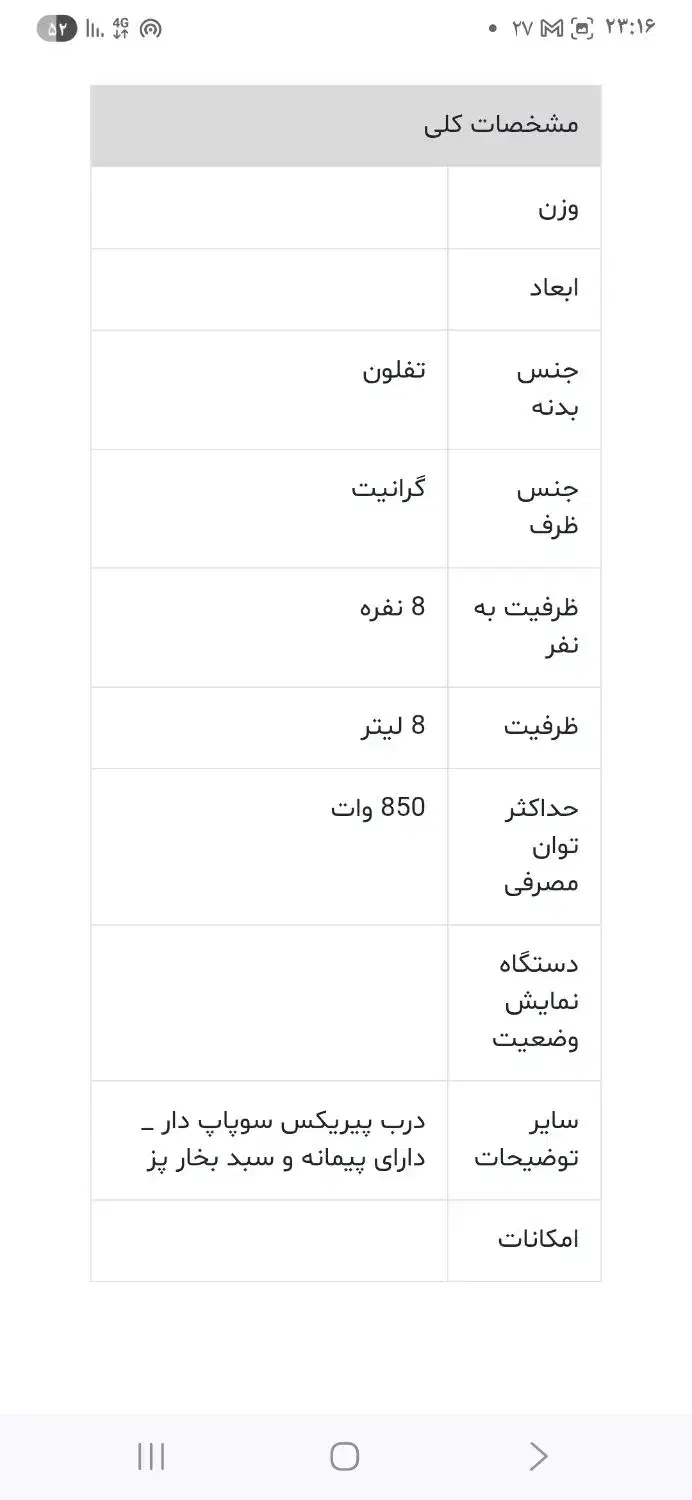Go back using the navigation bar arrow
This screenshot has width=692, height=1500.
(x=538, y=1456)
